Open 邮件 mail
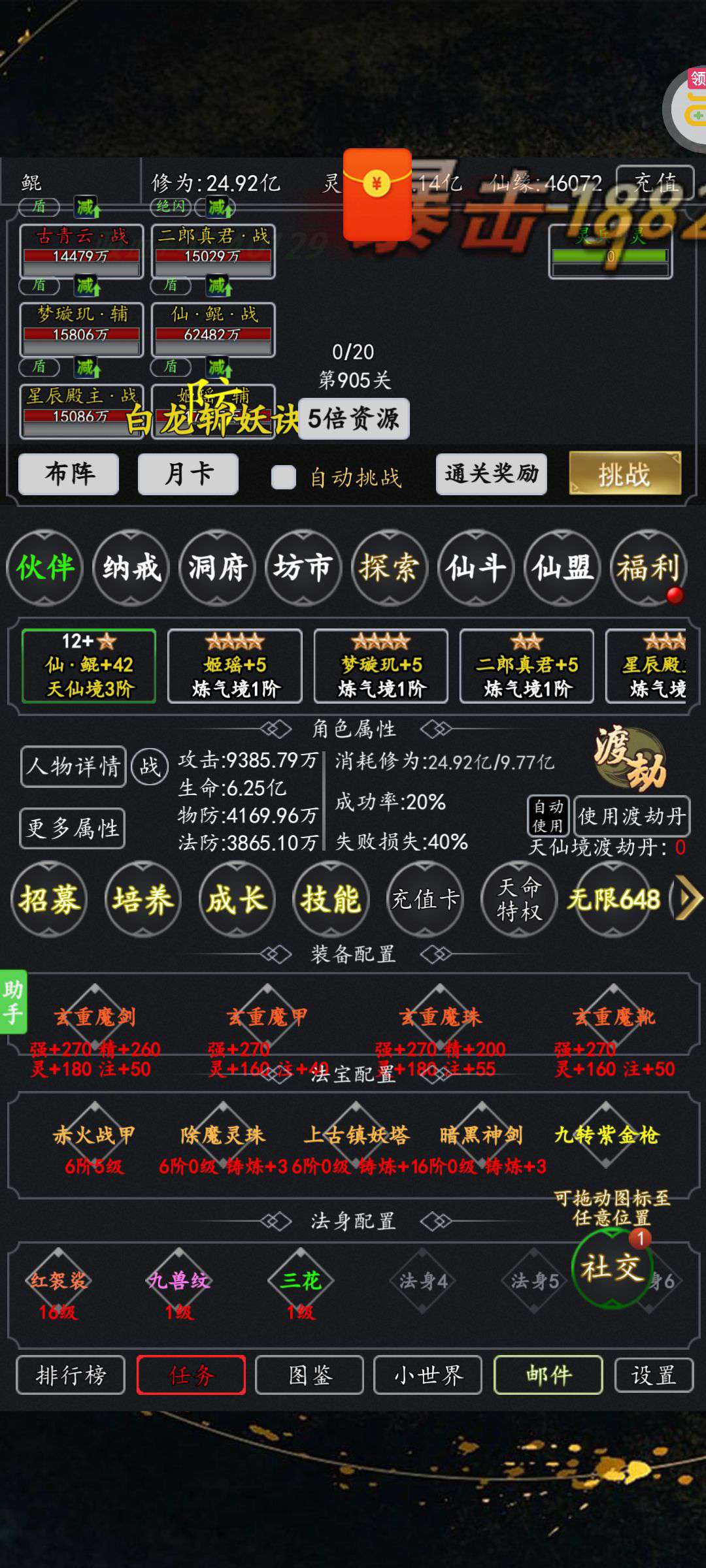 (548, 1375)
